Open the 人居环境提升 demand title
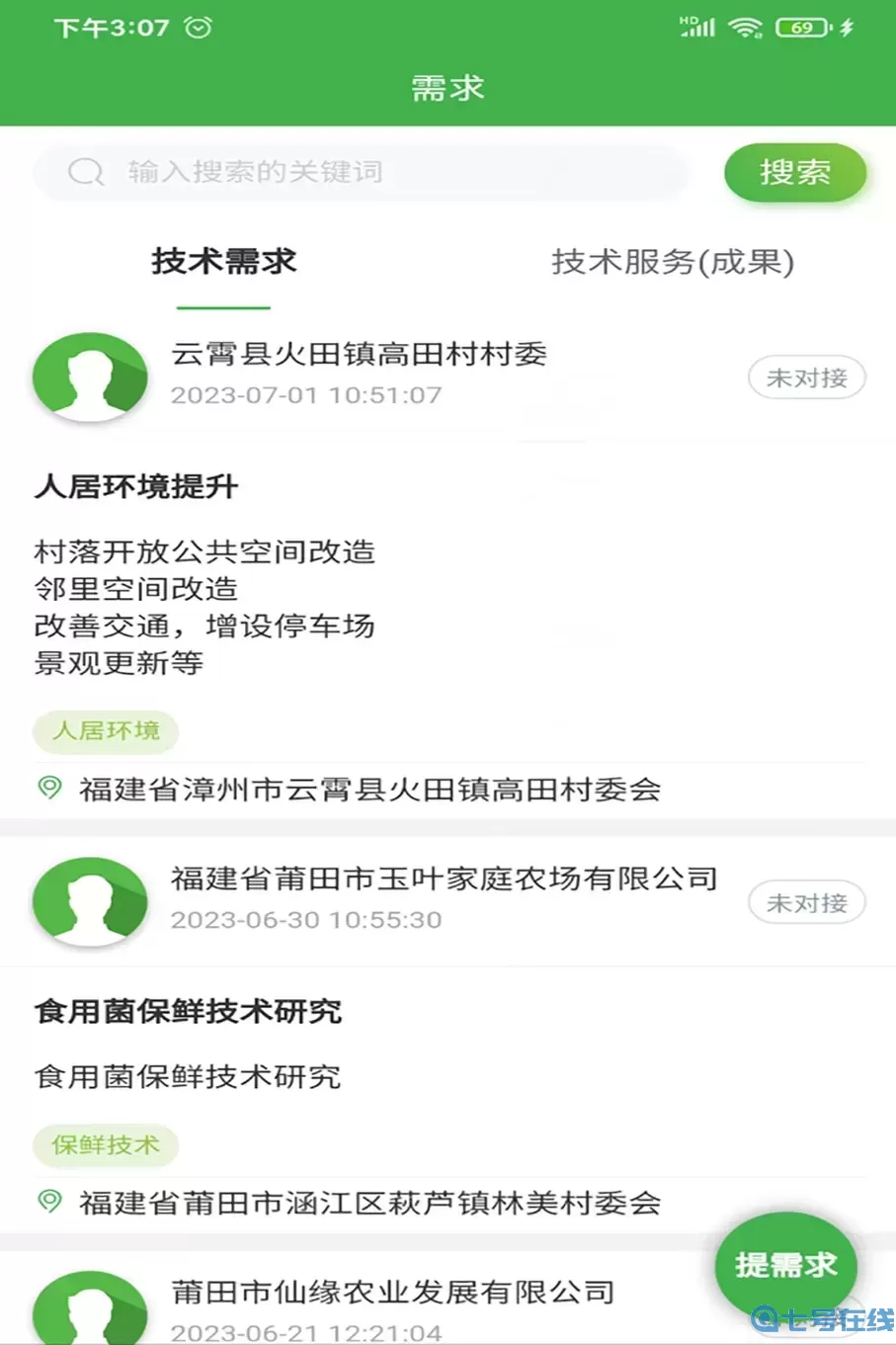 [x=135, y=486]
